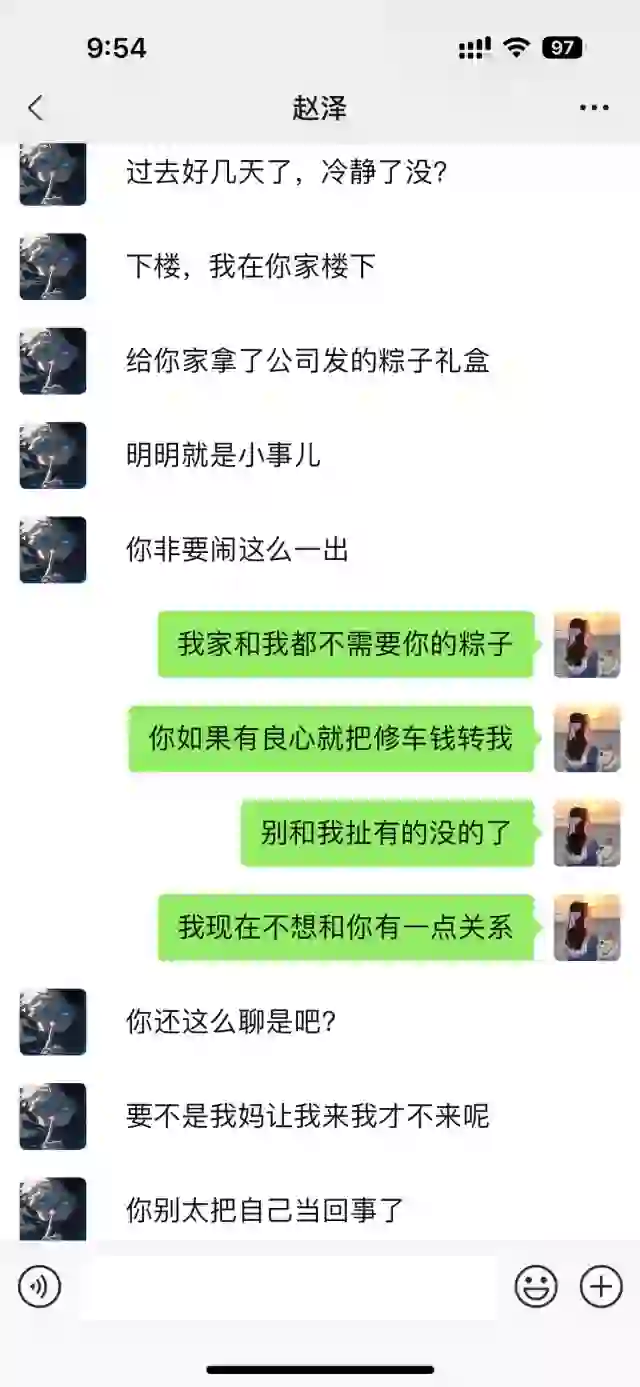Open 赵泽's avatar beside 下楼，我在你家楼下
The image size is (640, 1387).
[x=53, y=267]
